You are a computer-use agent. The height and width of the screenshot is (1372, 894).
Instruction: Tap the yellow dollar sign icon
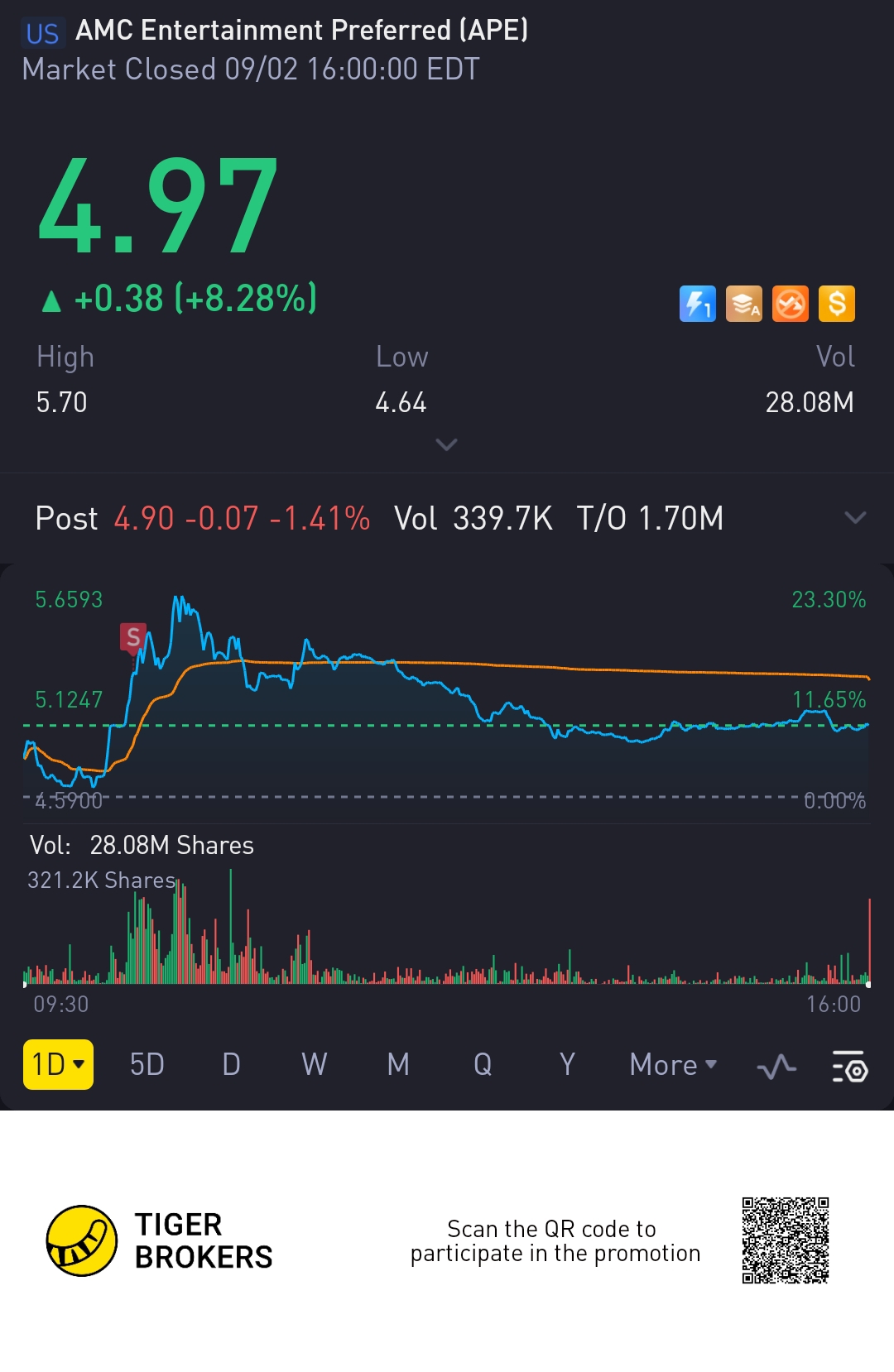(x=837, y=304)
